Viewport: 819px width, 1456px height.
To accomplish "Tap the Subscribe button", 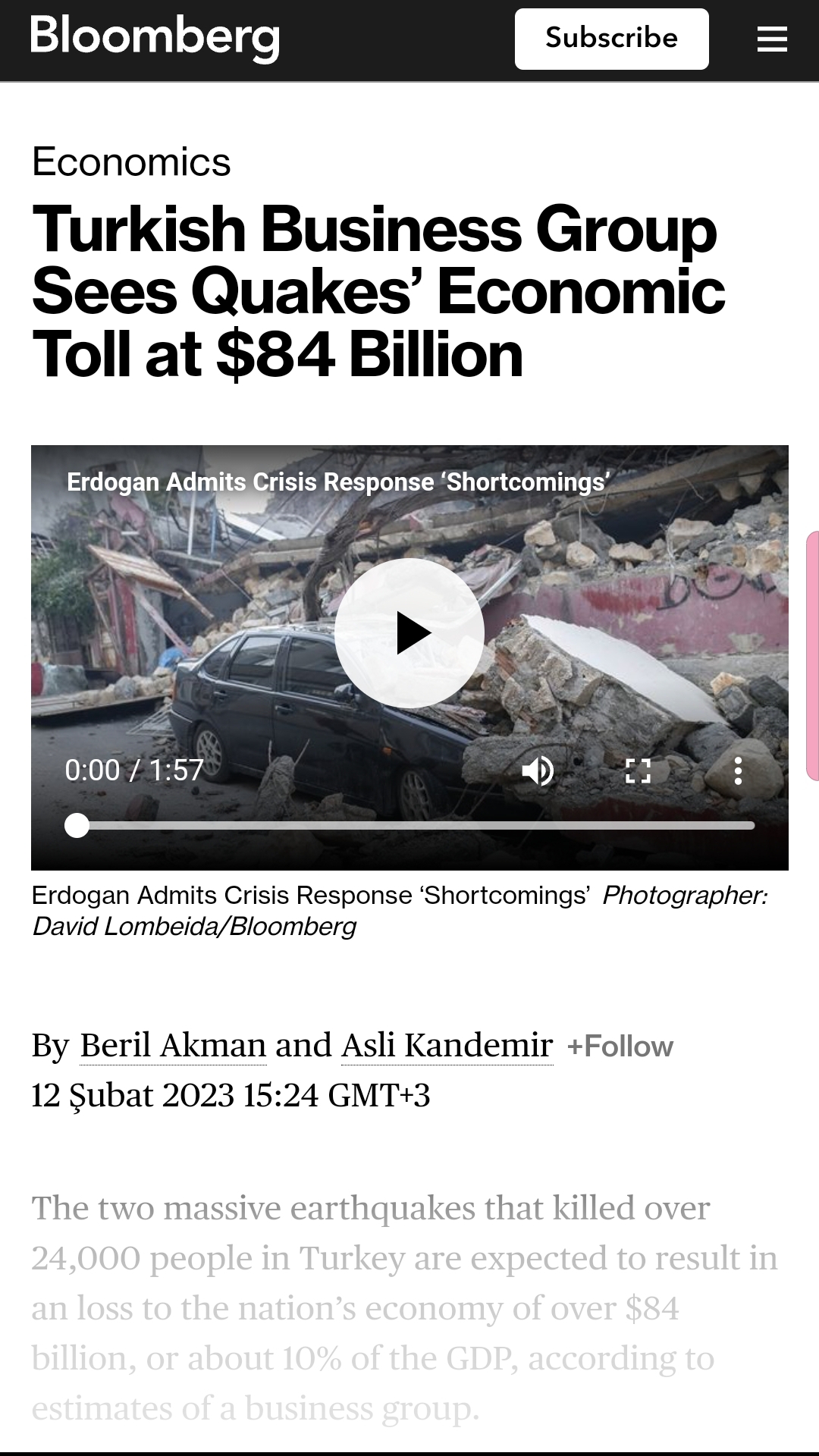I will click(x=611, y=39).
